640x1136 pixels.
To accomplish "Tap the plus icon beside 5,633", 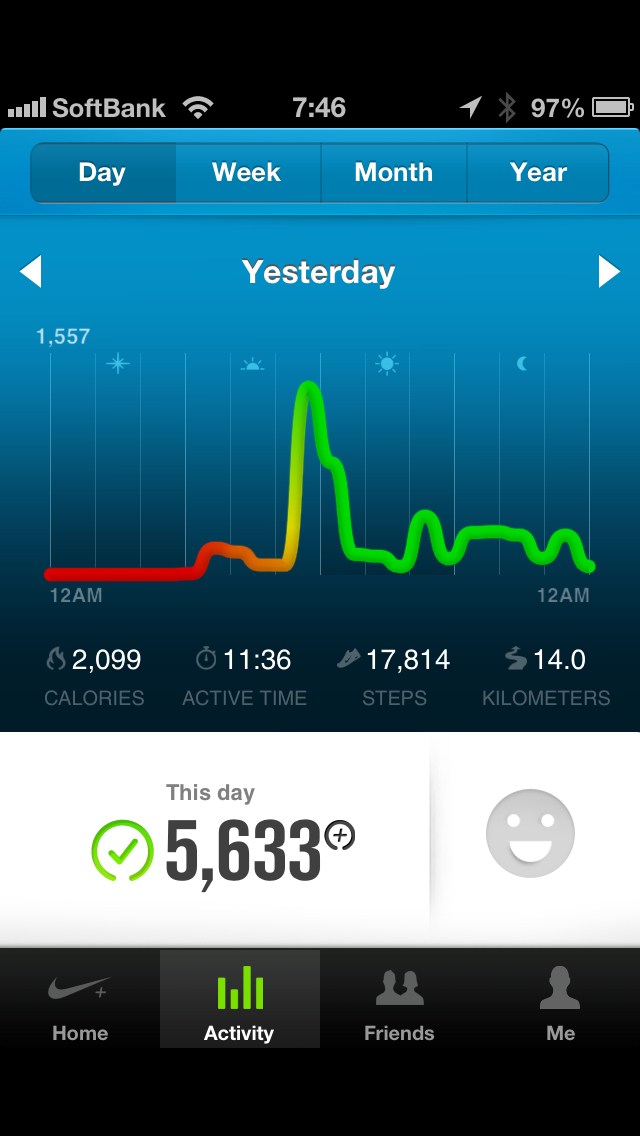I will pyautogui.click(x=340, y=835).
